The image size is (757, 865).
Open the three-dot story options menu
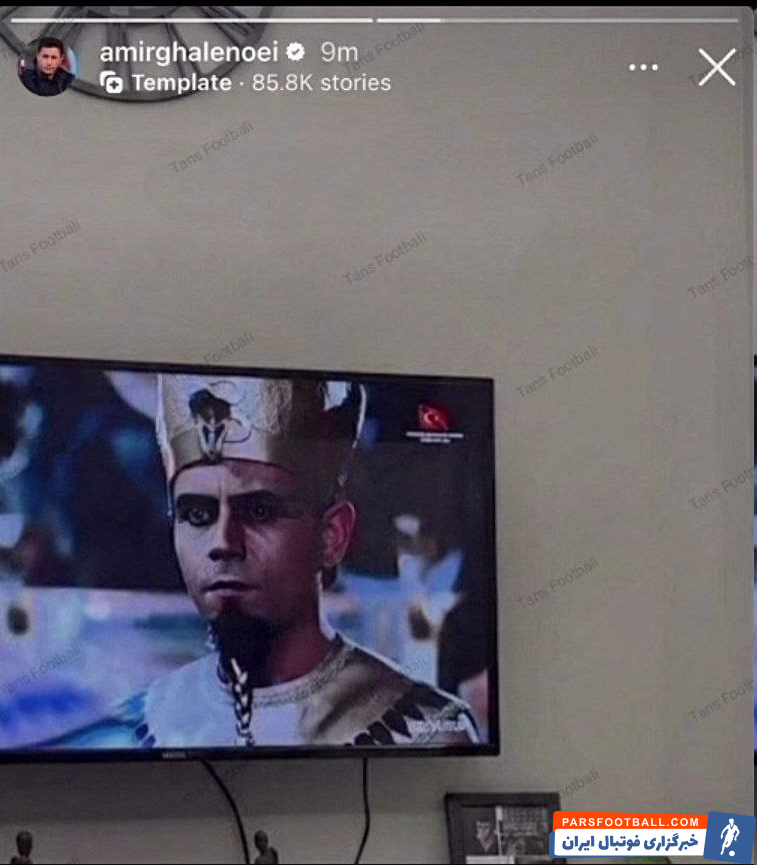coord(643,67)
